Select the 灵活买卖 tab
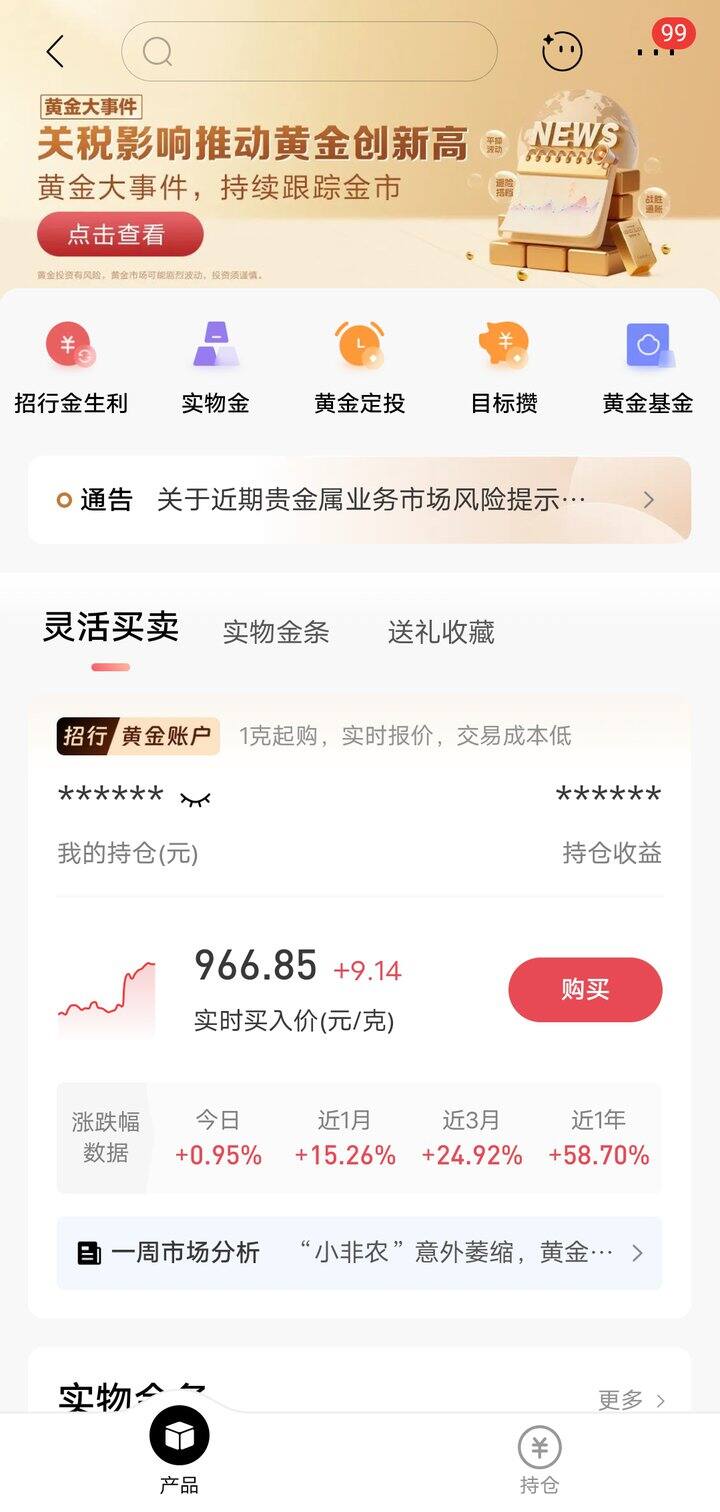This screenshot has height=1512, width=720. pos(111,628)
